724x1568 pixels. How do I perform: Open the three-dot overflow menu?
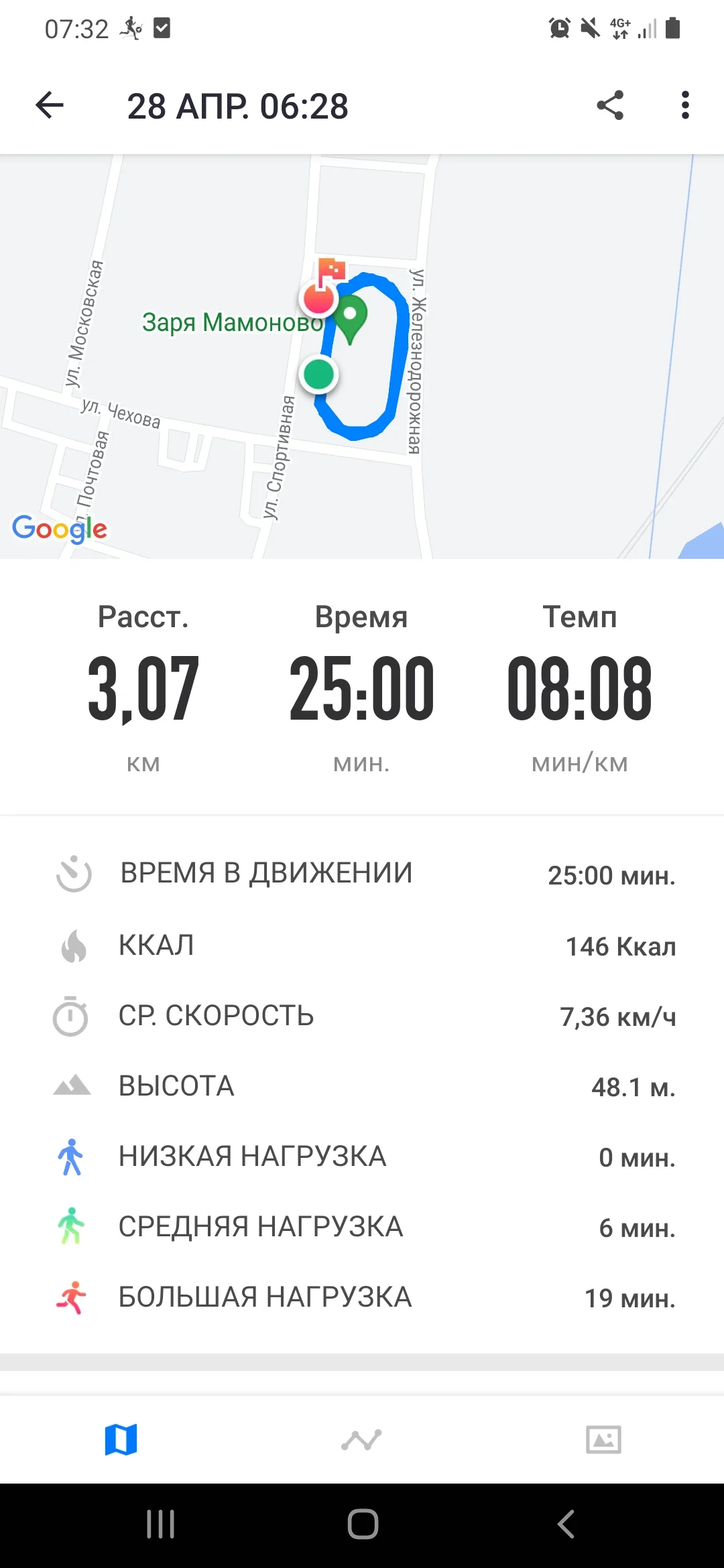tap(684, 105)
